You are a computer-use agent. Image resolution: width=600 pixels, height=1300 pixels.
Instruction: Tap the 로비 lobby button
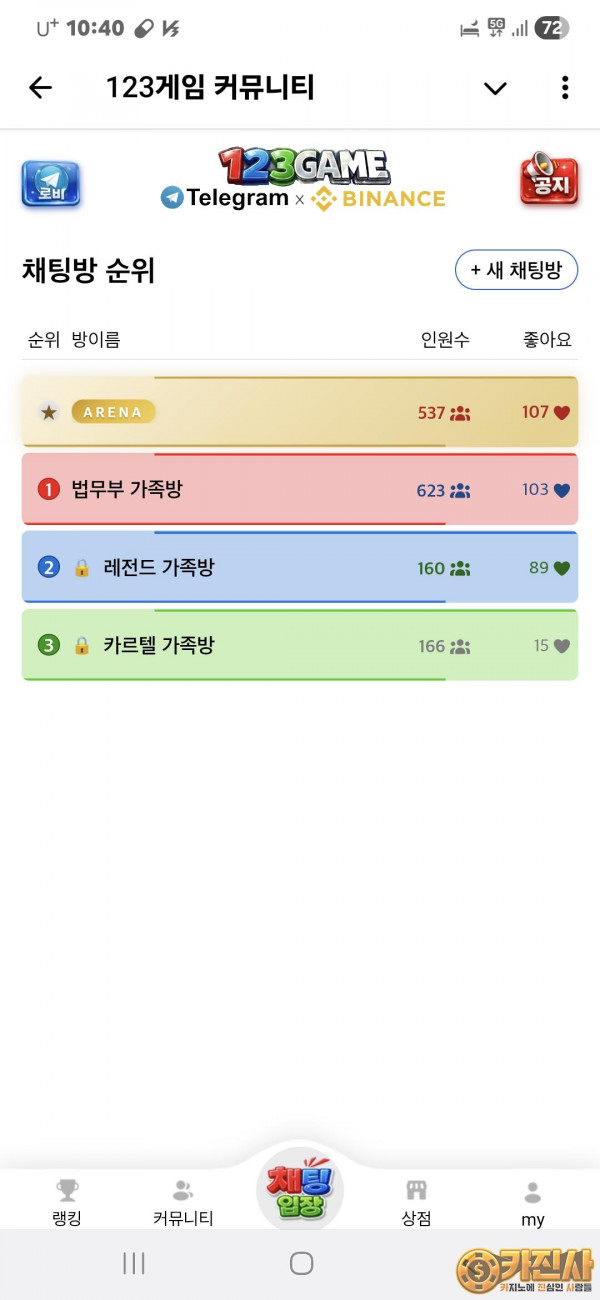51,185
